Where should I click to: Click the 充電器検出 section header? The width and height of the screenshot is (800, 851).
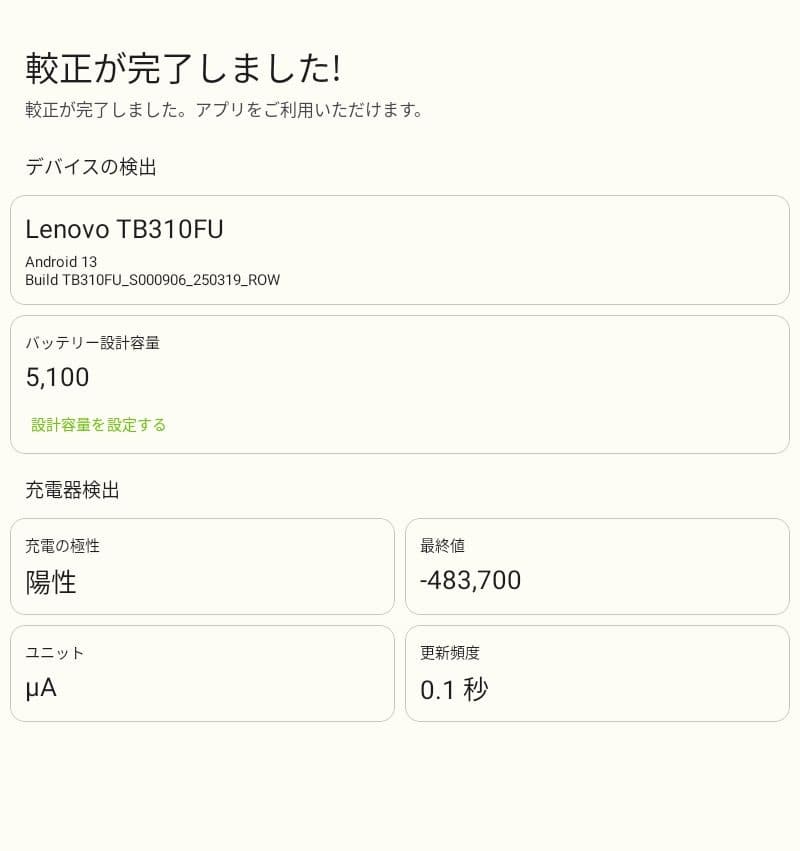(x=71, y=490)
